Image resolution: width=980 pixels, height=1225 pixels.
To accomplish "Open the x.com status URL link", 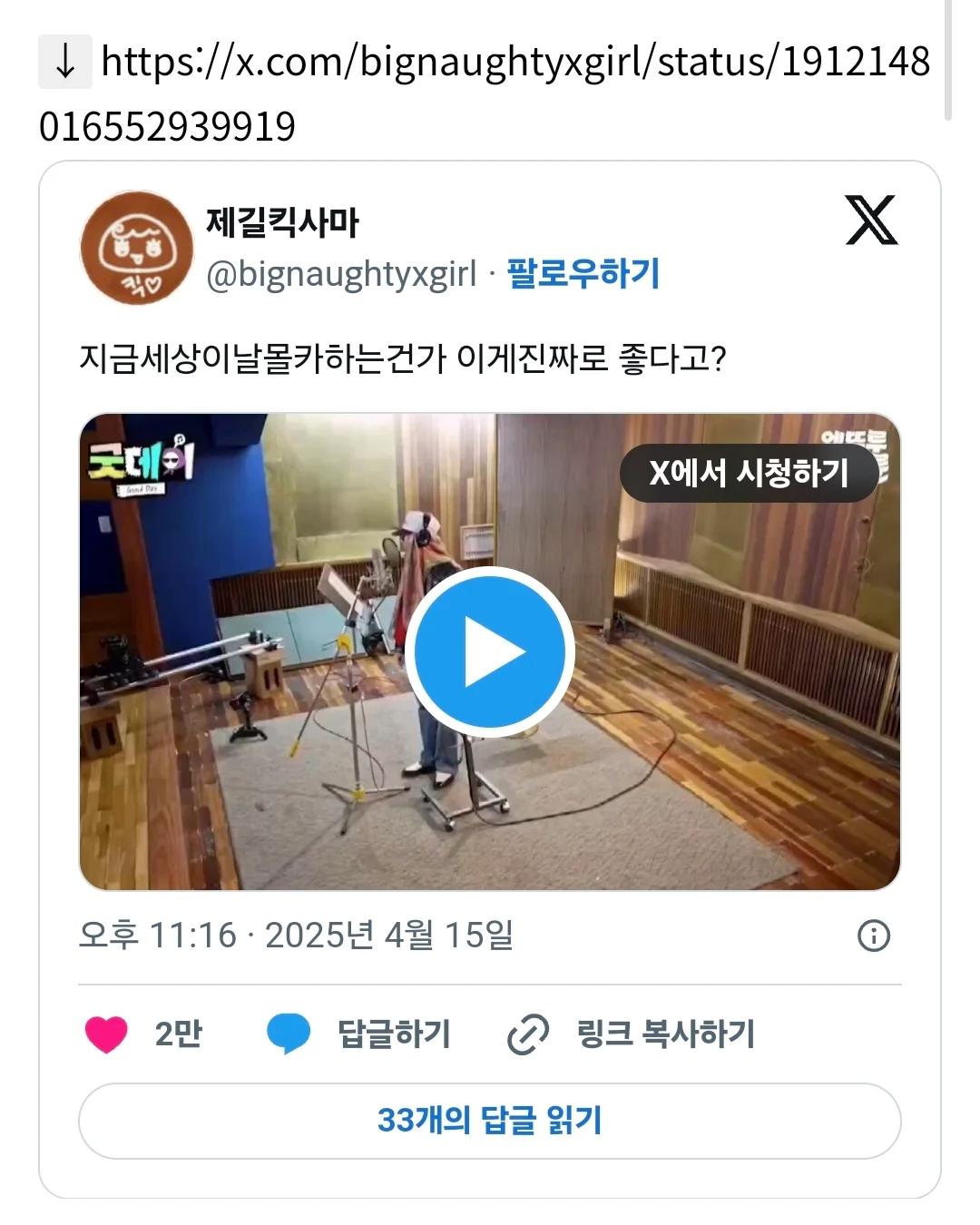I will [514, 63].
